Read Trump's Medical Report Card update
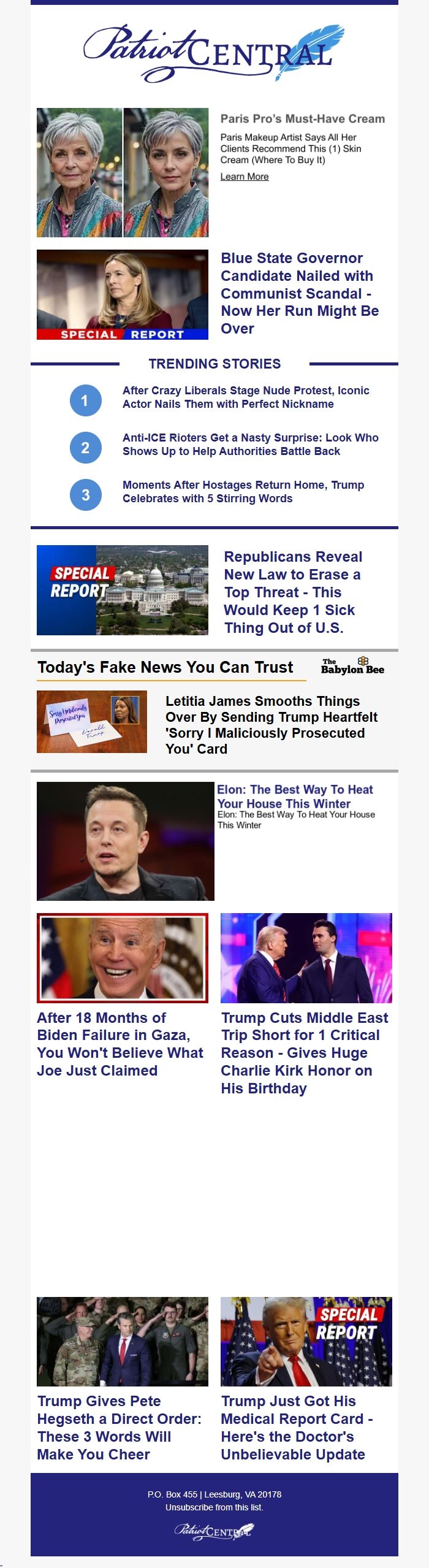This screenshot has width=429, height=1568. (x=297, y=1427)
